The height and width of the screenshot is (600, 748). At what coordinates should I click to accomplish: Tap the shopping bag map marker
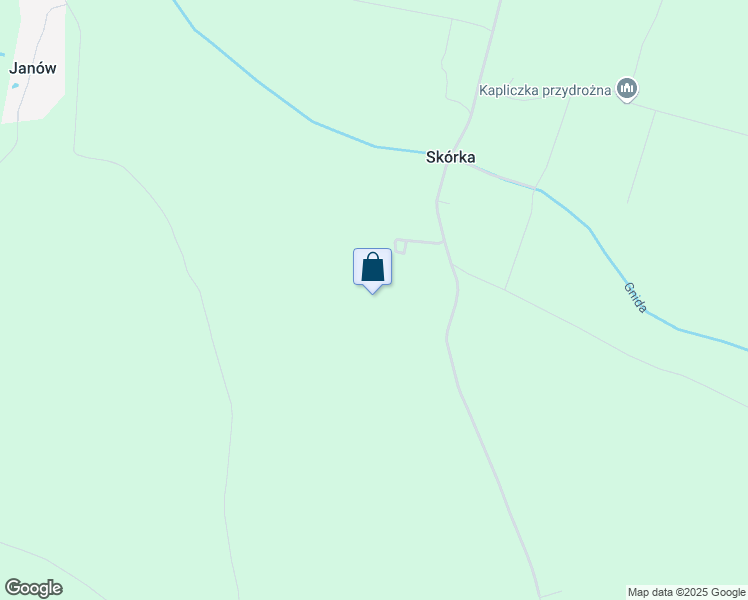pos(372,268)
